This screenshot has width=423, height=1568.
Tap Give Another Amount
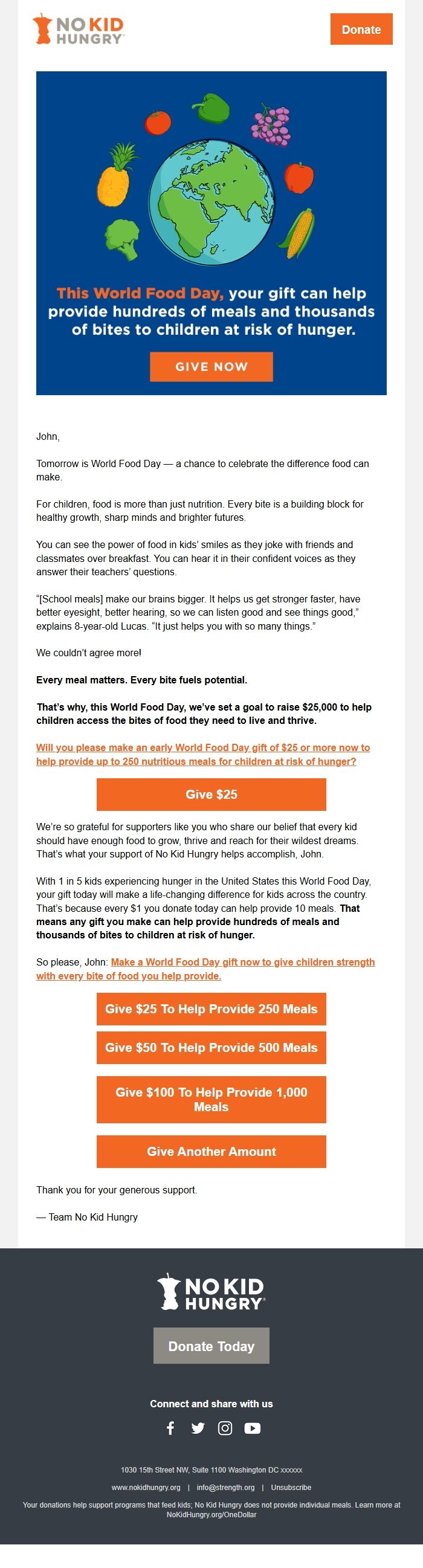click(x=211, y=1152)
